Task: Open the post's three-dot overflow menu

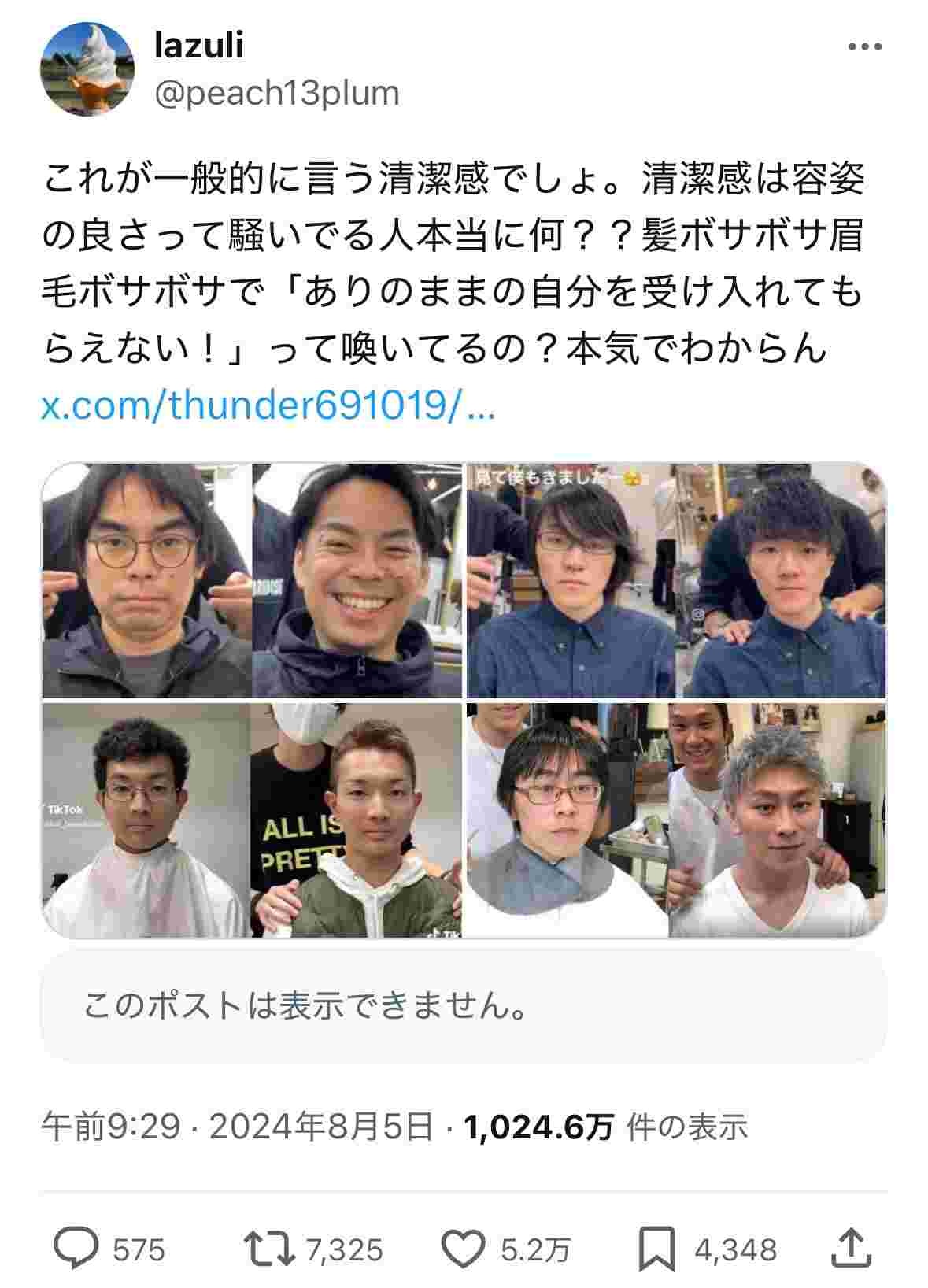Action: click(863, 47)
